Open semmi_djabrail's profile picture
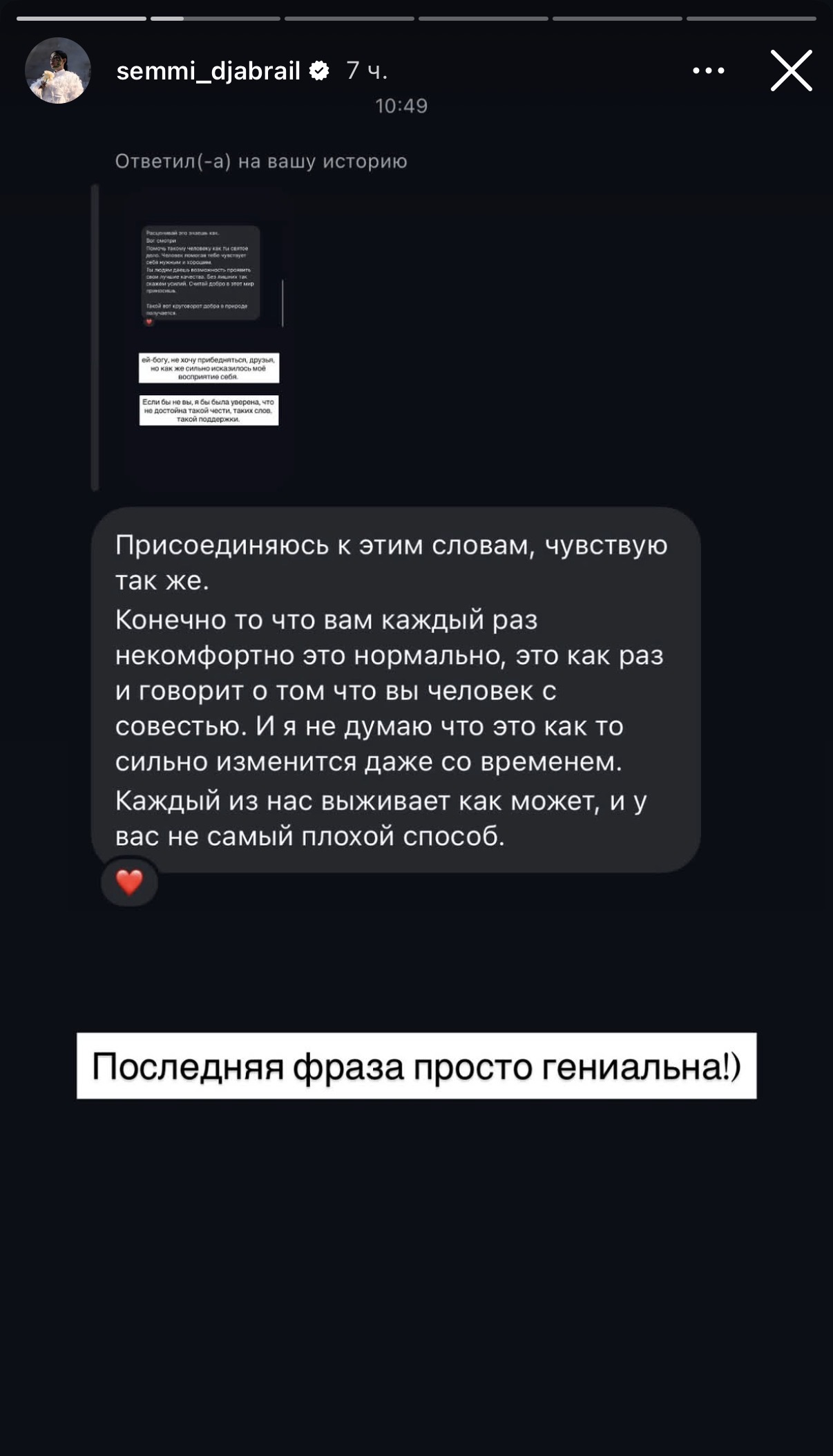 58,70
